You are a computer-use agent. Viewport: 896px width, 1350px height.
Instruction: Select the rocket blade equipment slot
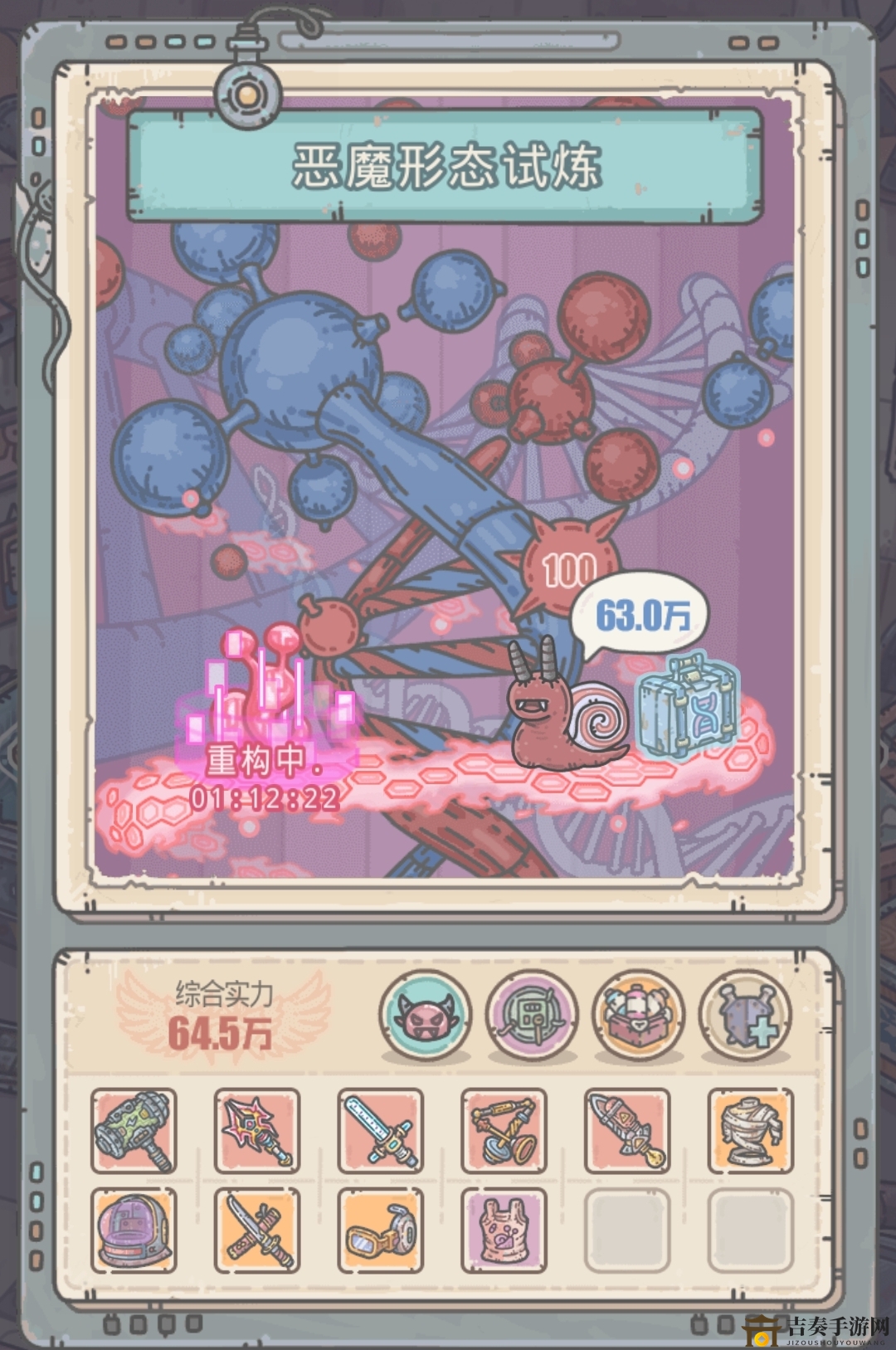[x=627, y=1131]
